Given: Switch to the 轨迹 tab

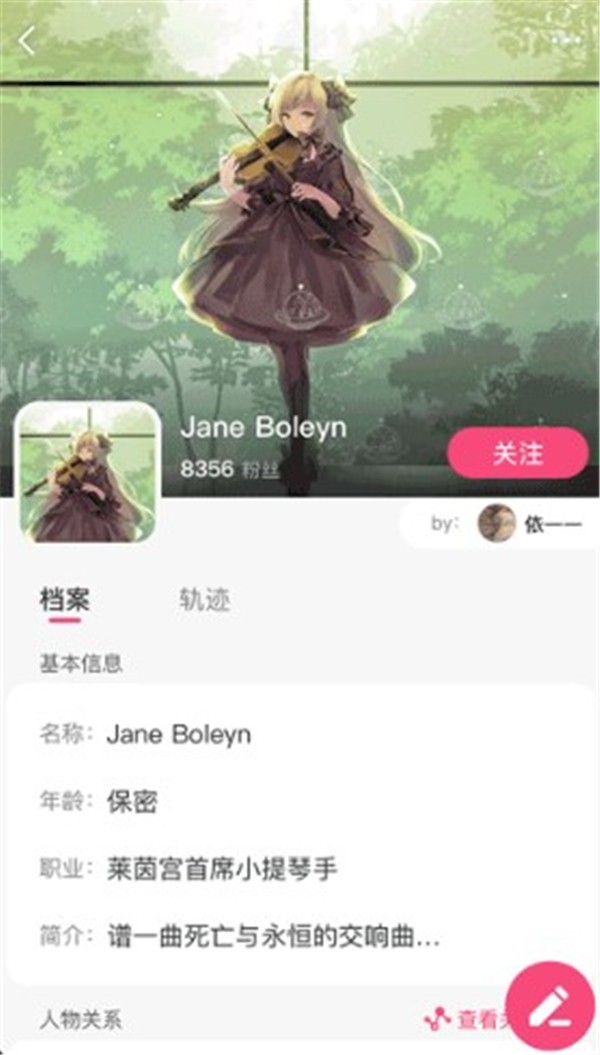Looking at the screenshot, I should [205, 599].
